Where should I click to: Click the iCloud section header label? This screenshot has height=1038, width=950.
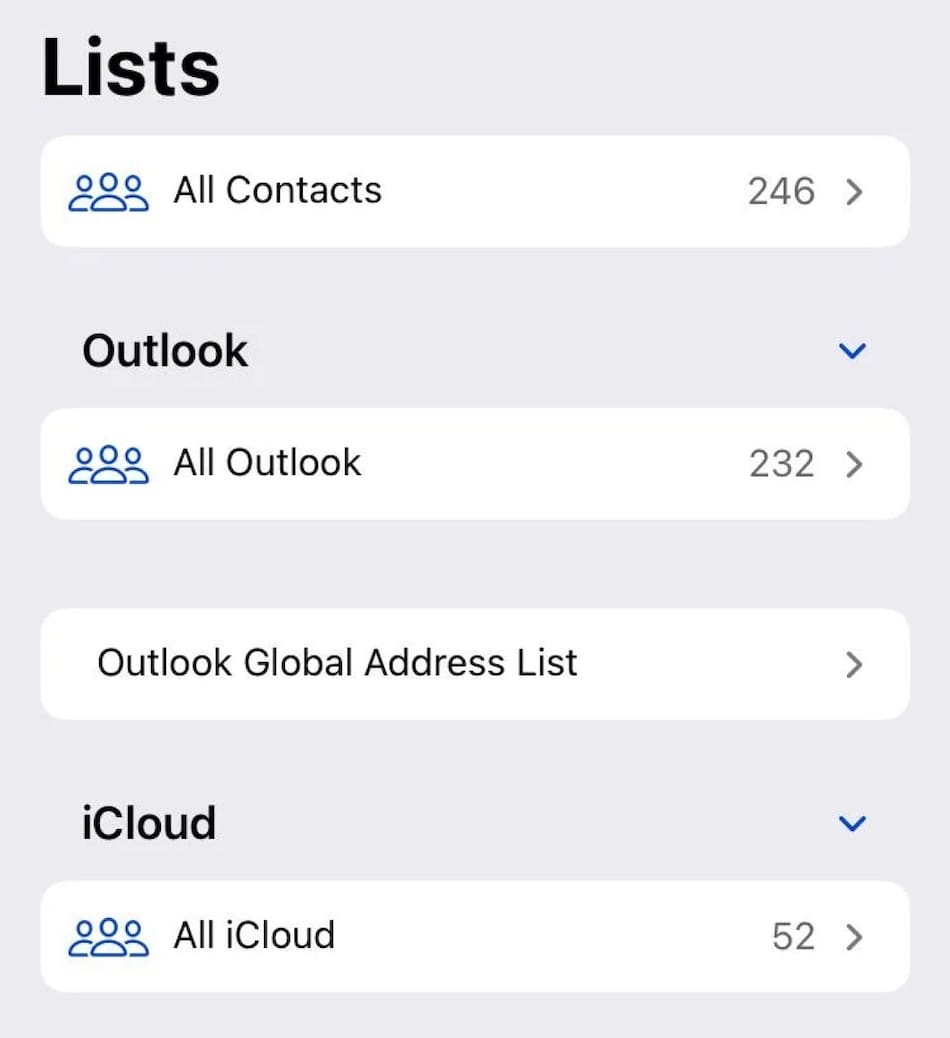click(x=148, y=823)
